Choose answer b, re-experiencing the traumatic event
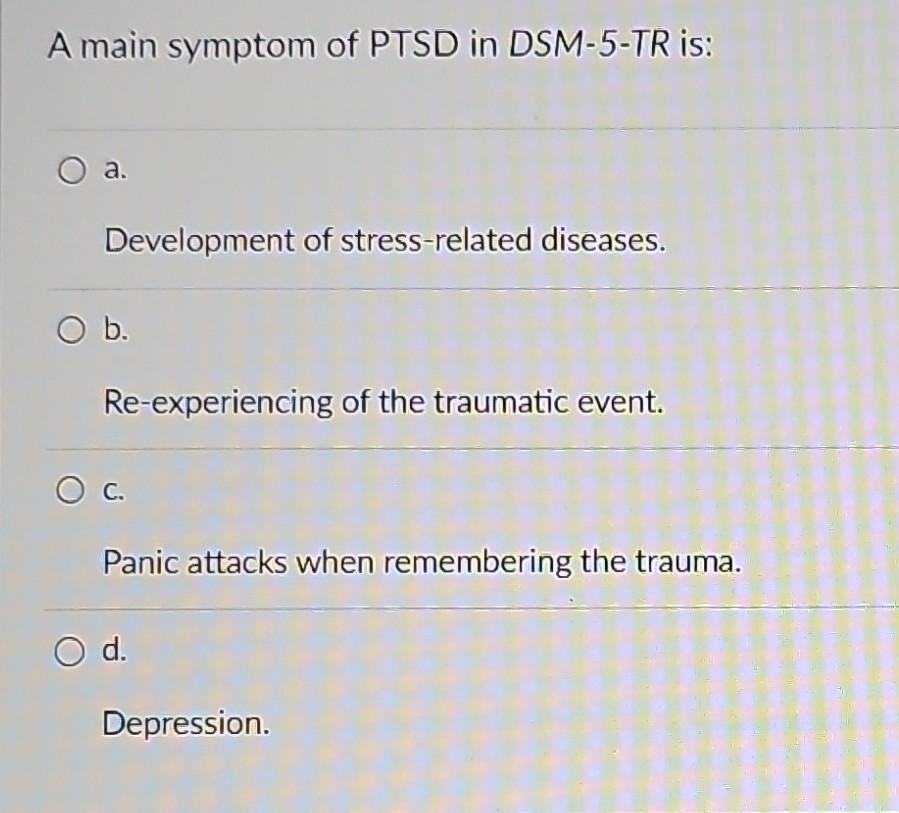This screenshot has height=813, width=899. [x=69, y=333]
